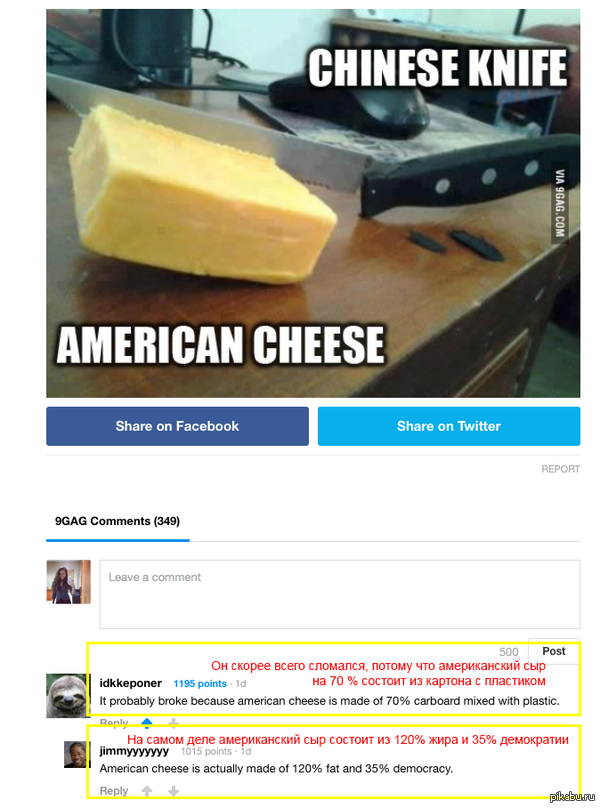Screen dimensions: 600x808
Task: Reply to jimmyyyyyyy's comment
Action: pyautogui.click(x=114, y=791)
